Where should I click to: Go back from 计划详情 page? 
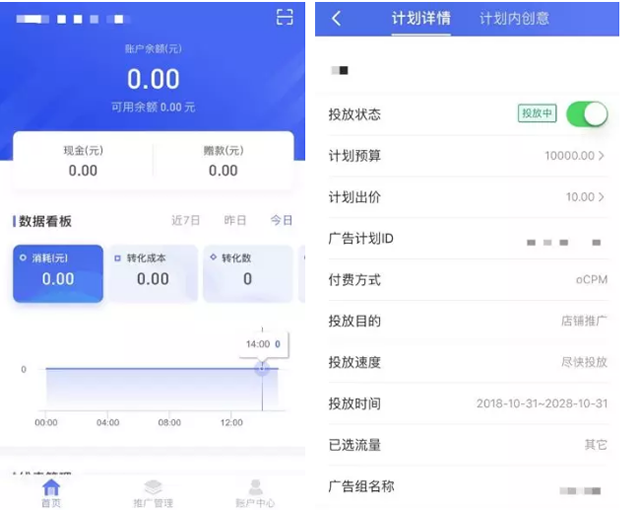(336, 18)
